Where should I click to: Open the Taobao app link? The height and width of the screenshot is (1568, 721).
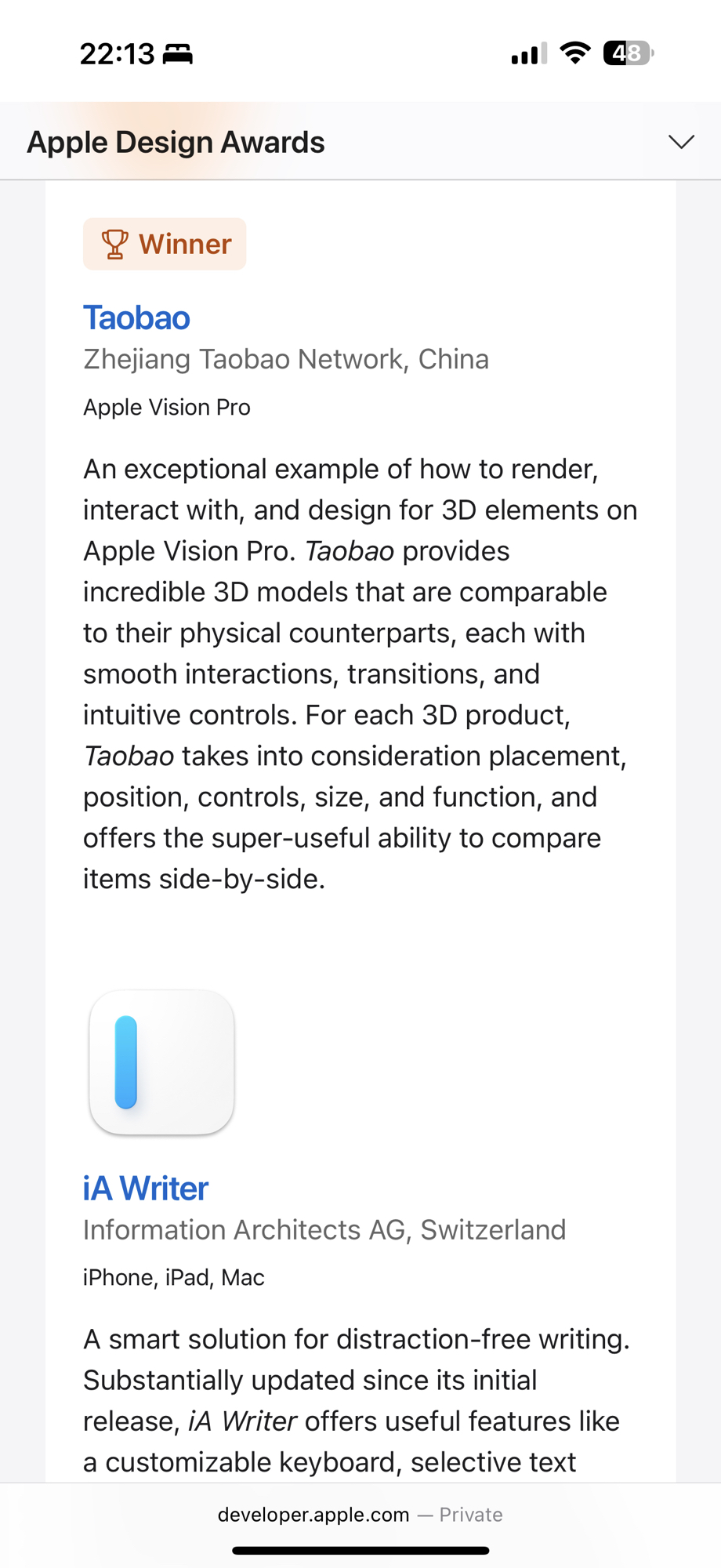pyautogui.click(x=136, y=318)
